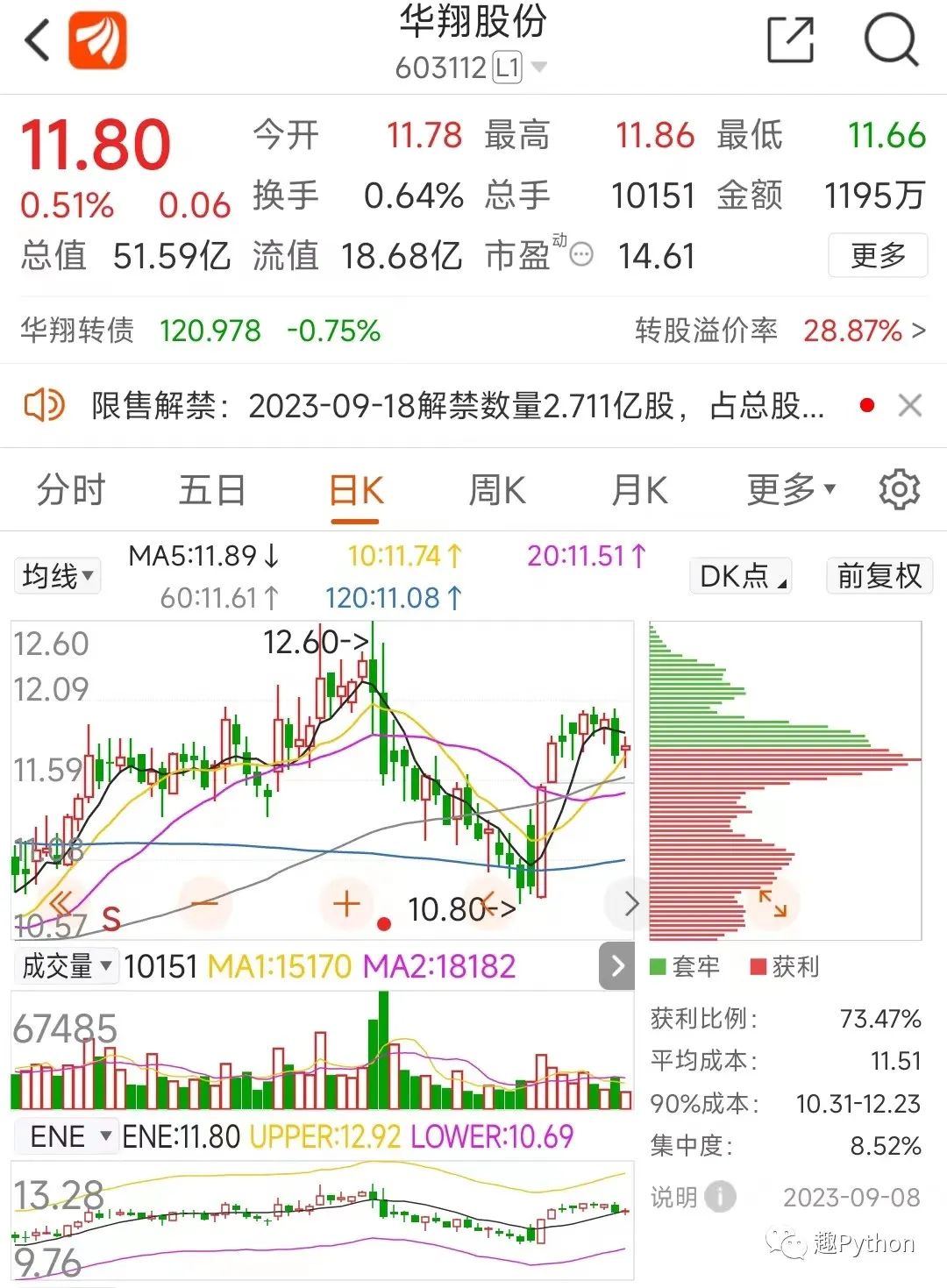The width and height of the screenshot is (947, 1288).
Task: Zoom out chart with minus button
Action: coord(204,903)
